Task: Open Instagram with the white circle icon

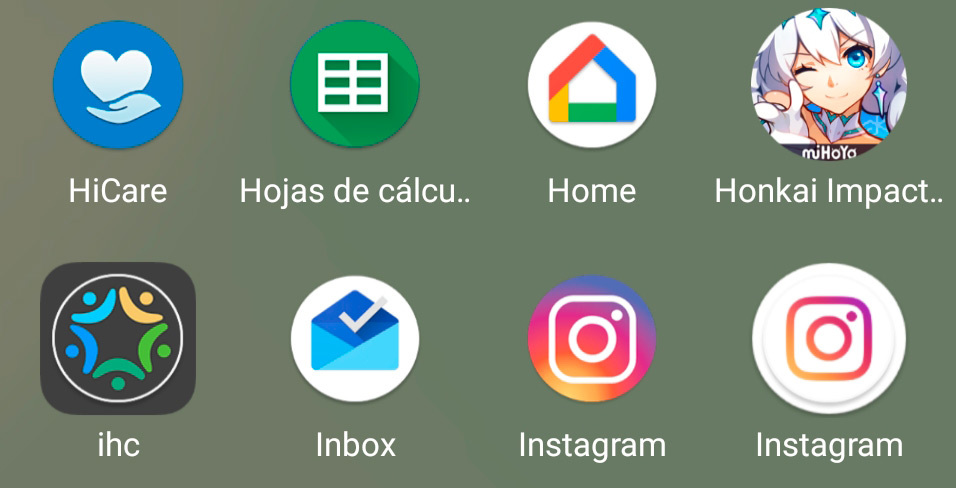Action: 829,340
